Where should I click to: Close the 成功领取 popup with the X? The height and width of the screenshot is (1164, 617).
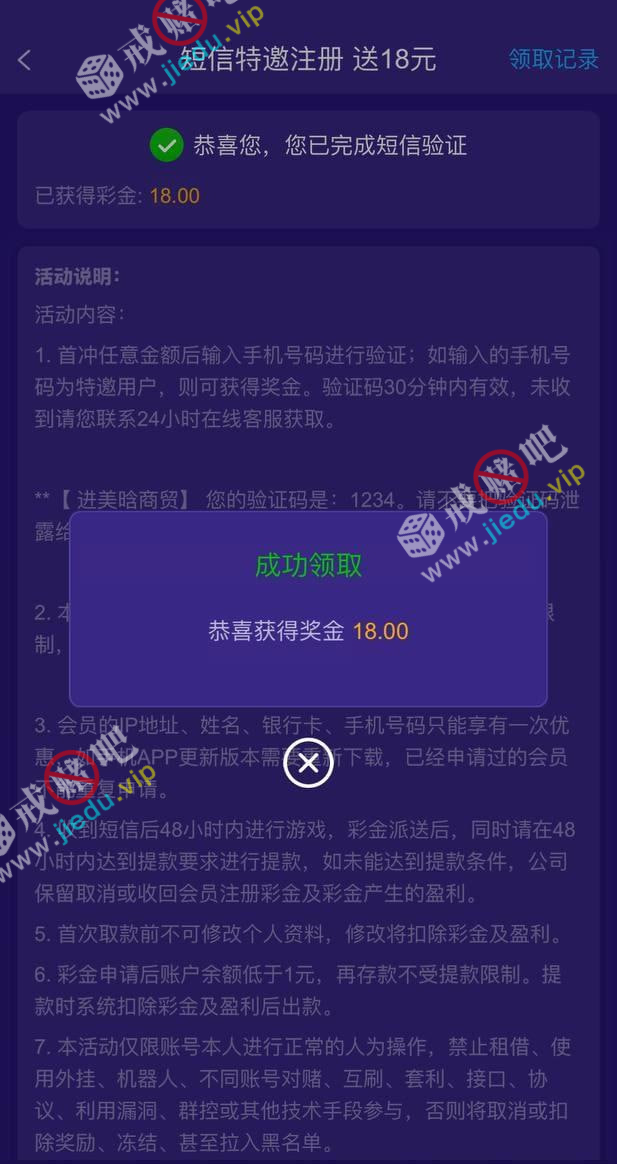point(308,764)
